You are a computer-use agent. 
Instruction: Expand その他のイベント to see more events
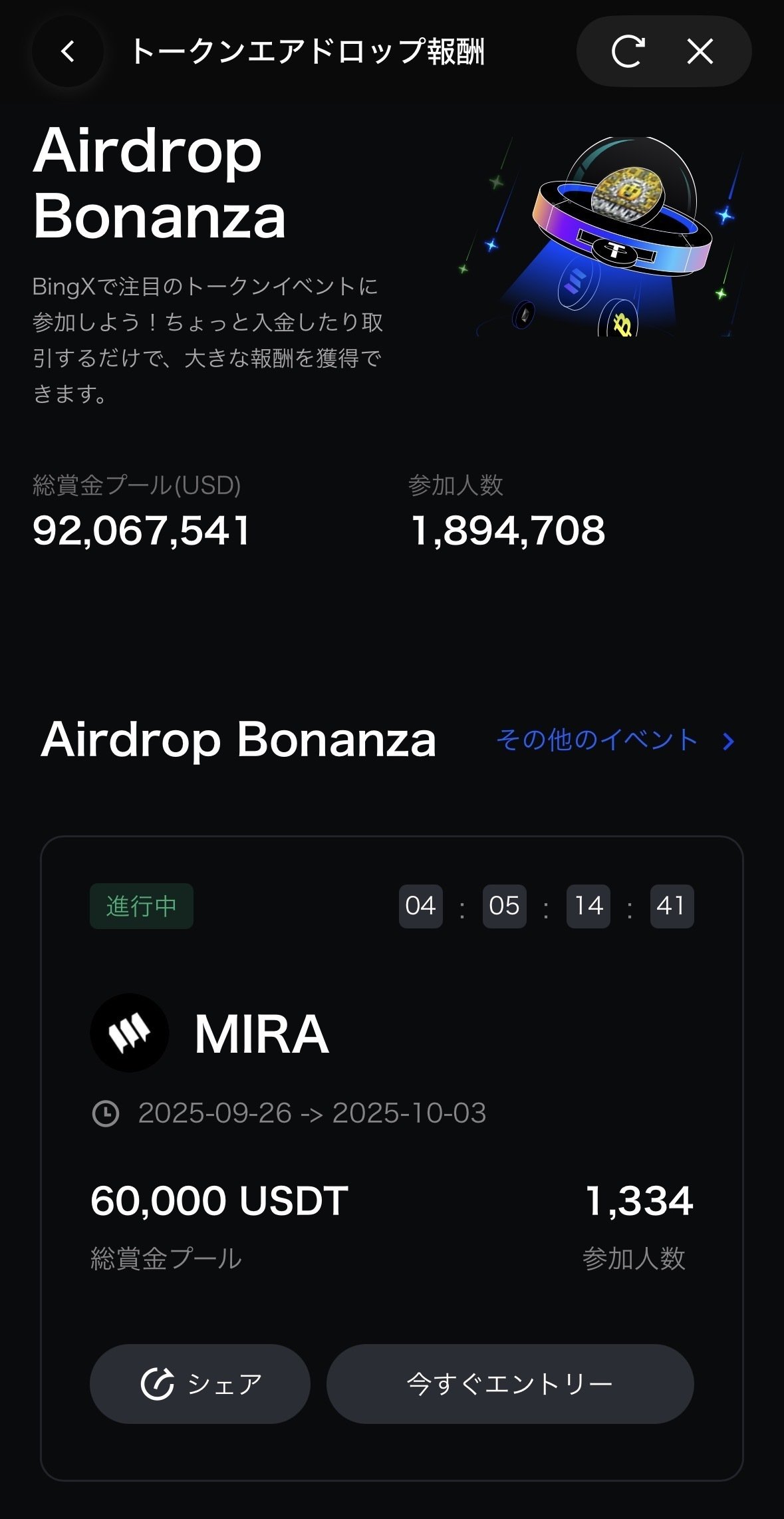(x=596, y=738)
